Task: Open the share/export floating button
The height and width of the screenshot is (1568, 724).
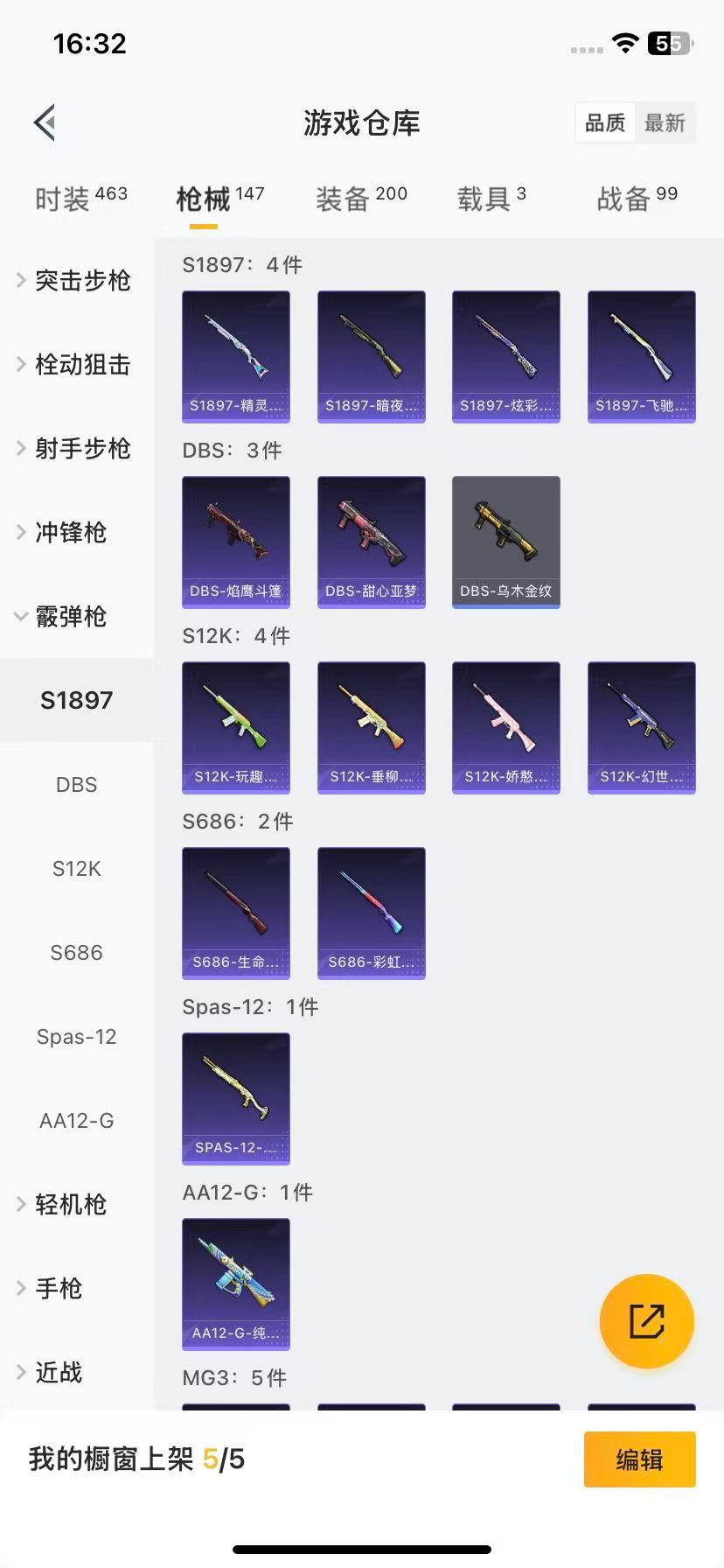Action: [x=646, y=1321]
